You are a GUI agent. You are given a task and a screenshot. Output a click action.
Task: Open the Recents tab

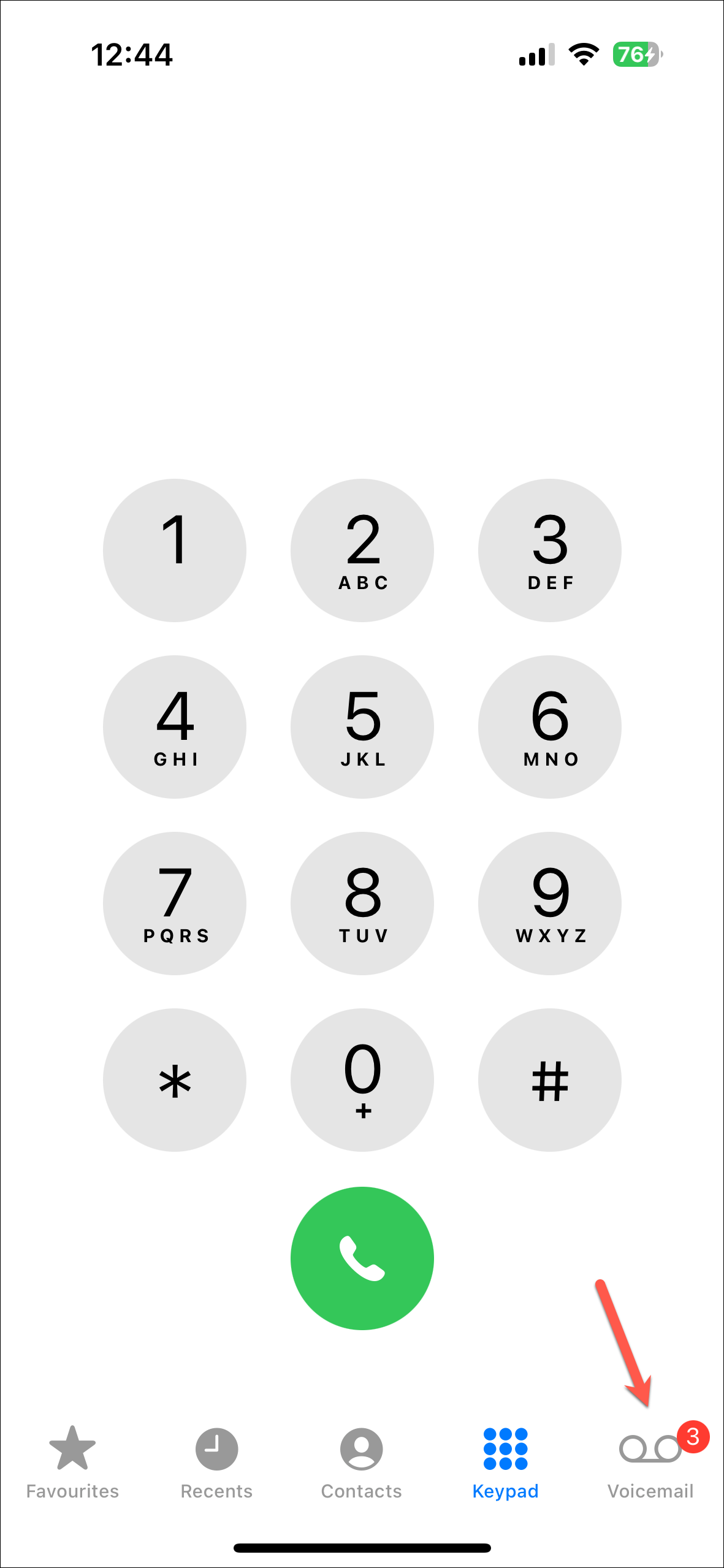tap(216, 1462)
